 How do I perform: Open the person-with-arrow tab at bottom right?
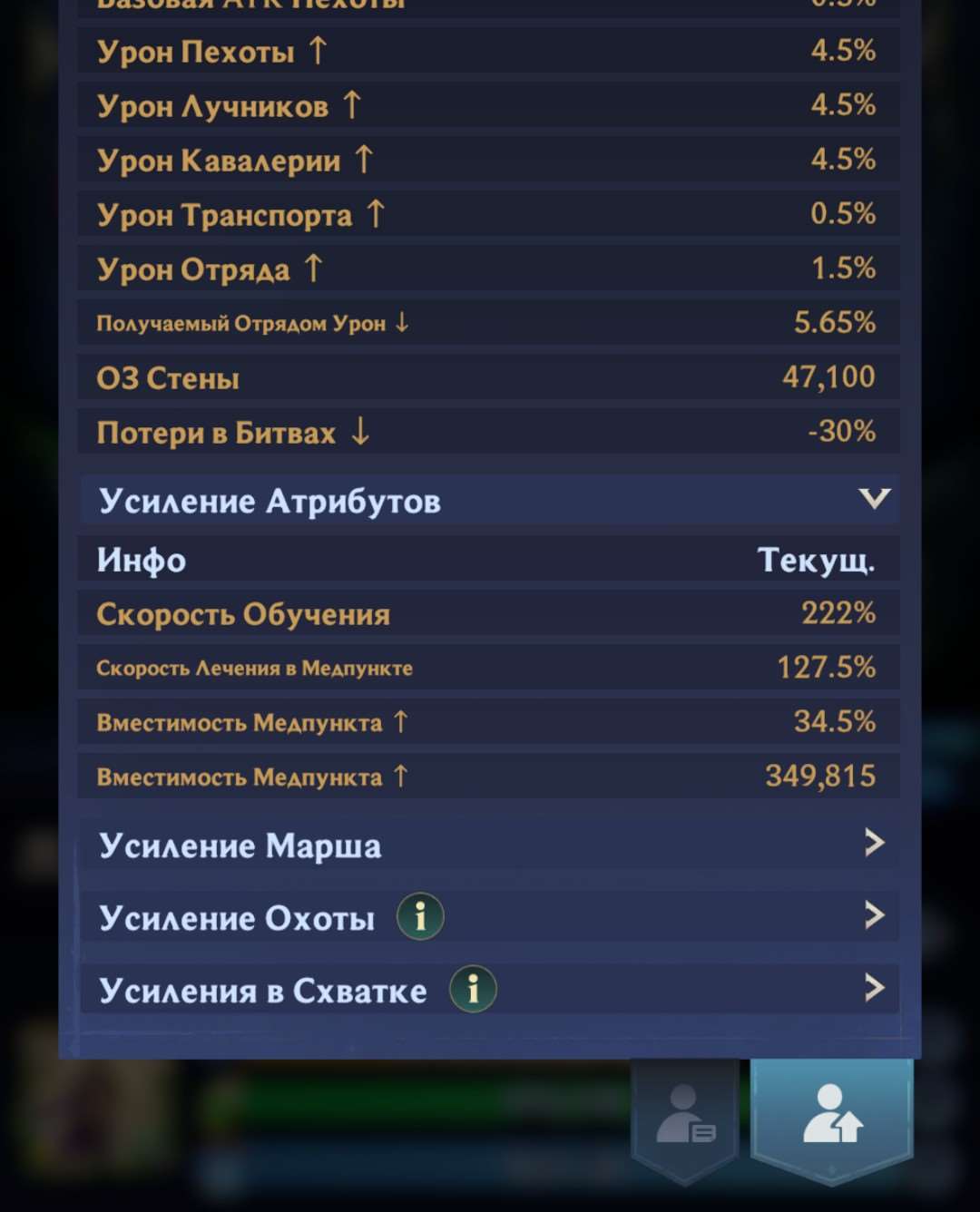pyautogui.click(x=832, y=1118)
